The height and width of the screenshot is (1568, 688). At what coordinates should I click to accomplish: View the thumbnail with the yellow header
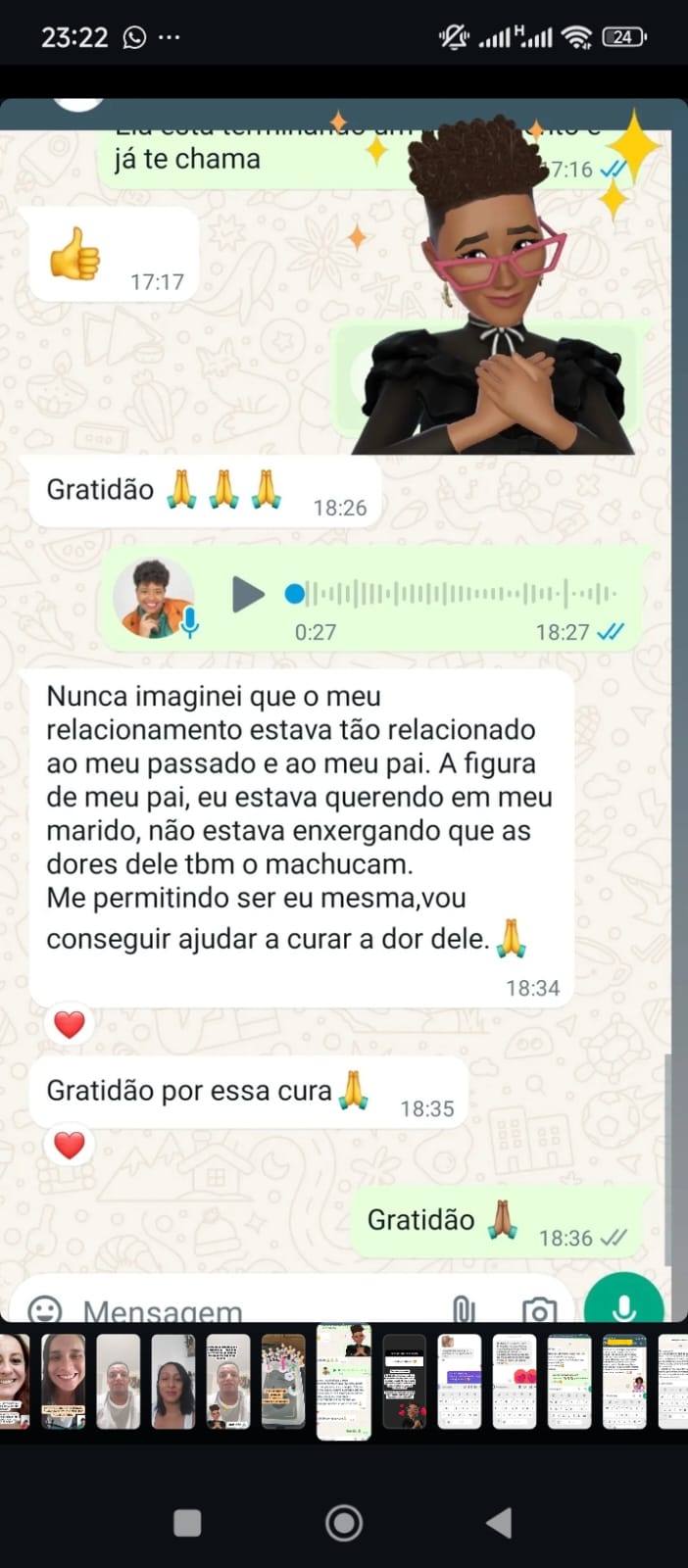click(624, 1381)
